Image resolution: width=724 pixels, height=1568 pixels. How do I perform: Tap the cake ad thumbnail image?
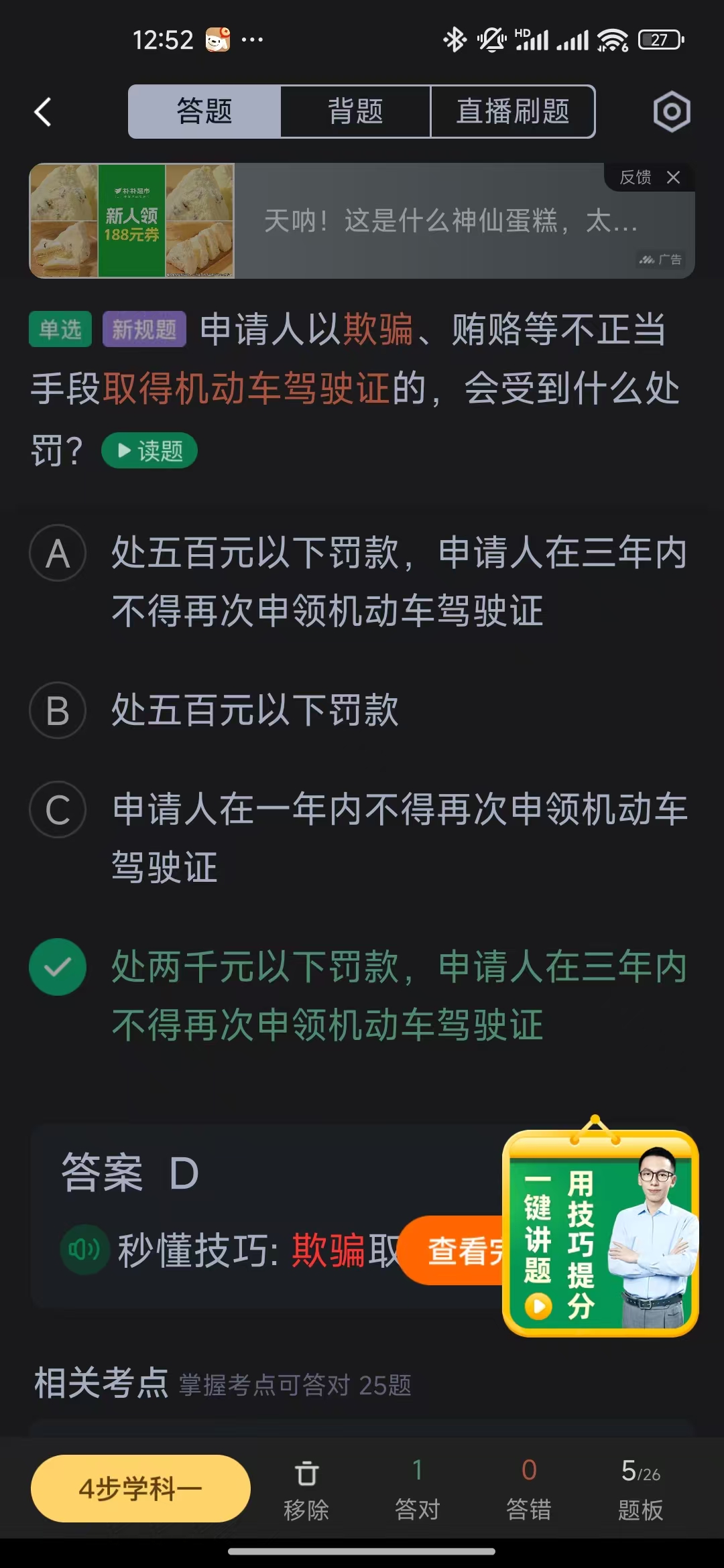pyautogui.click(x=131, y=221)
